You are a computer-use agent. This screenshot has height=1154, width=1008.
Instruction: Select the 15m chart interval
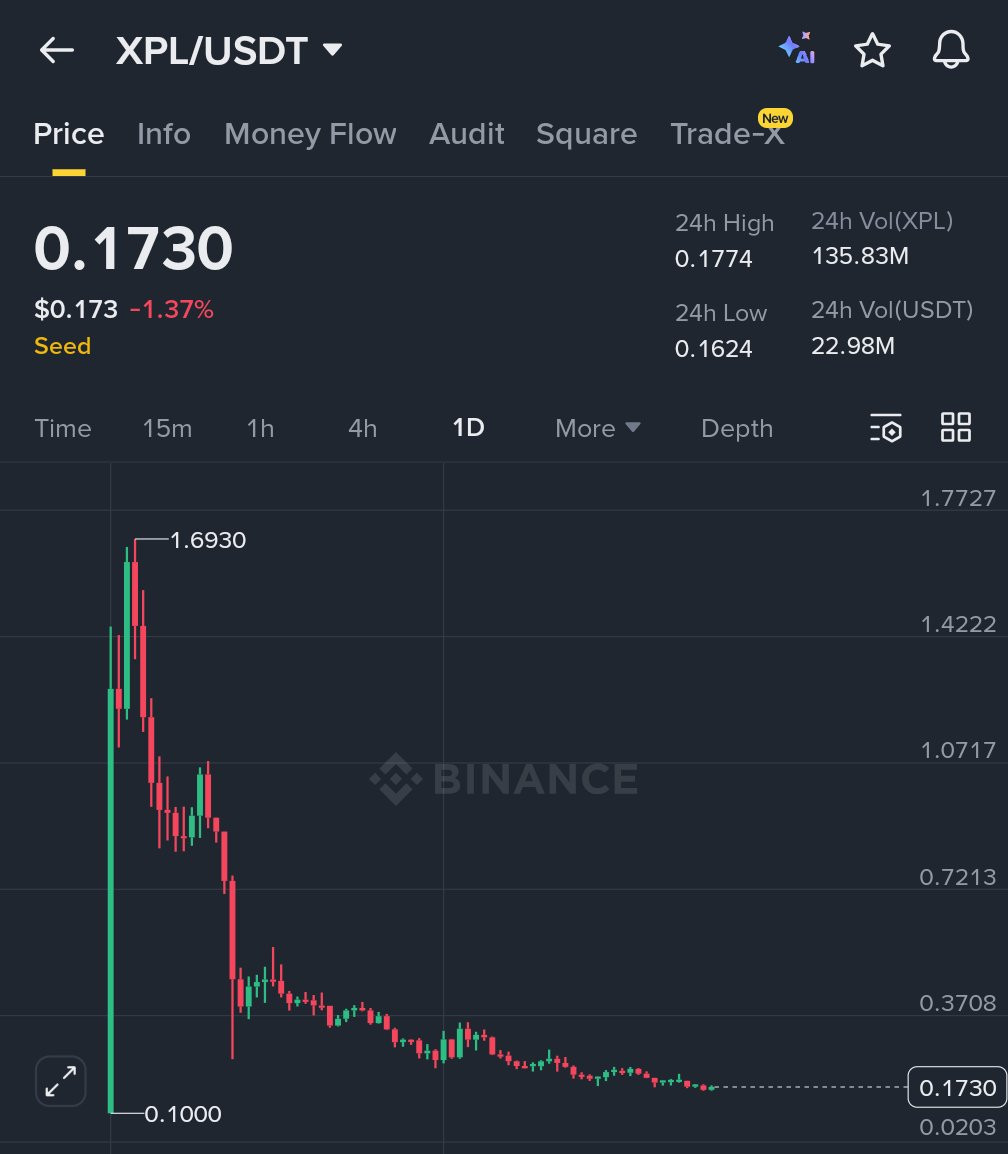click(167, 428)
